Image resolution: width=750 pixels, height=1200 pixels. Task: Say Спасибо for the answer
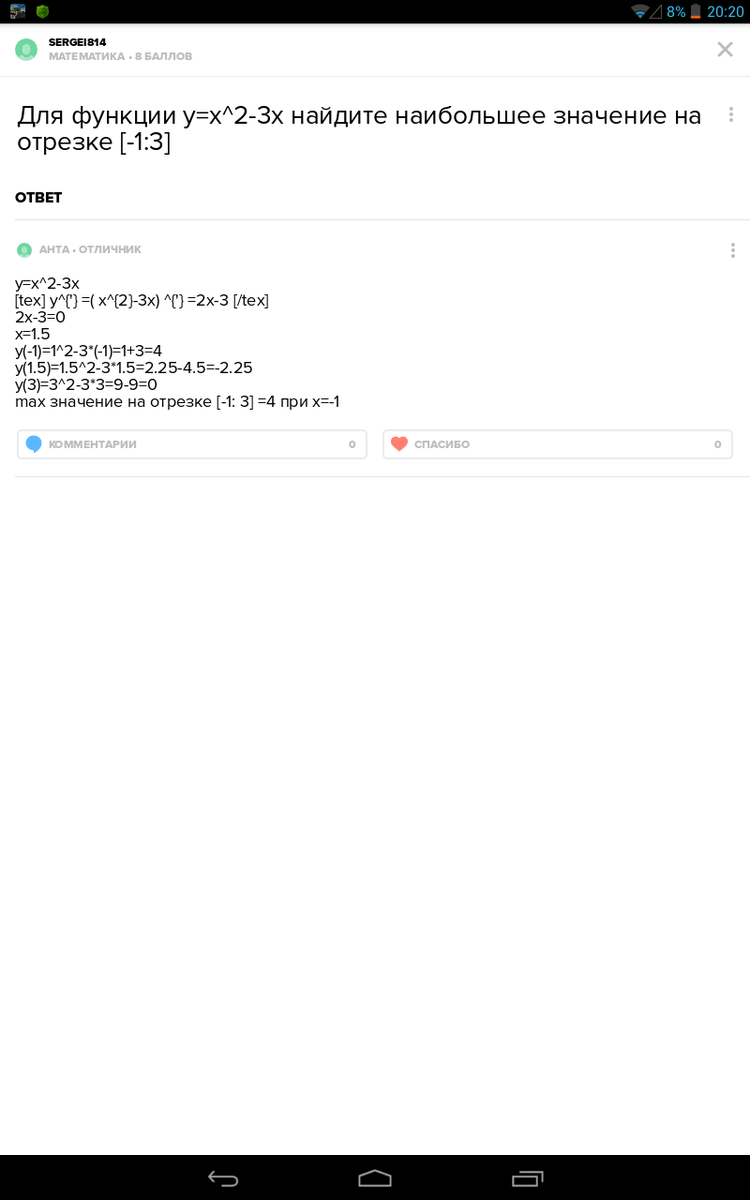557,444
